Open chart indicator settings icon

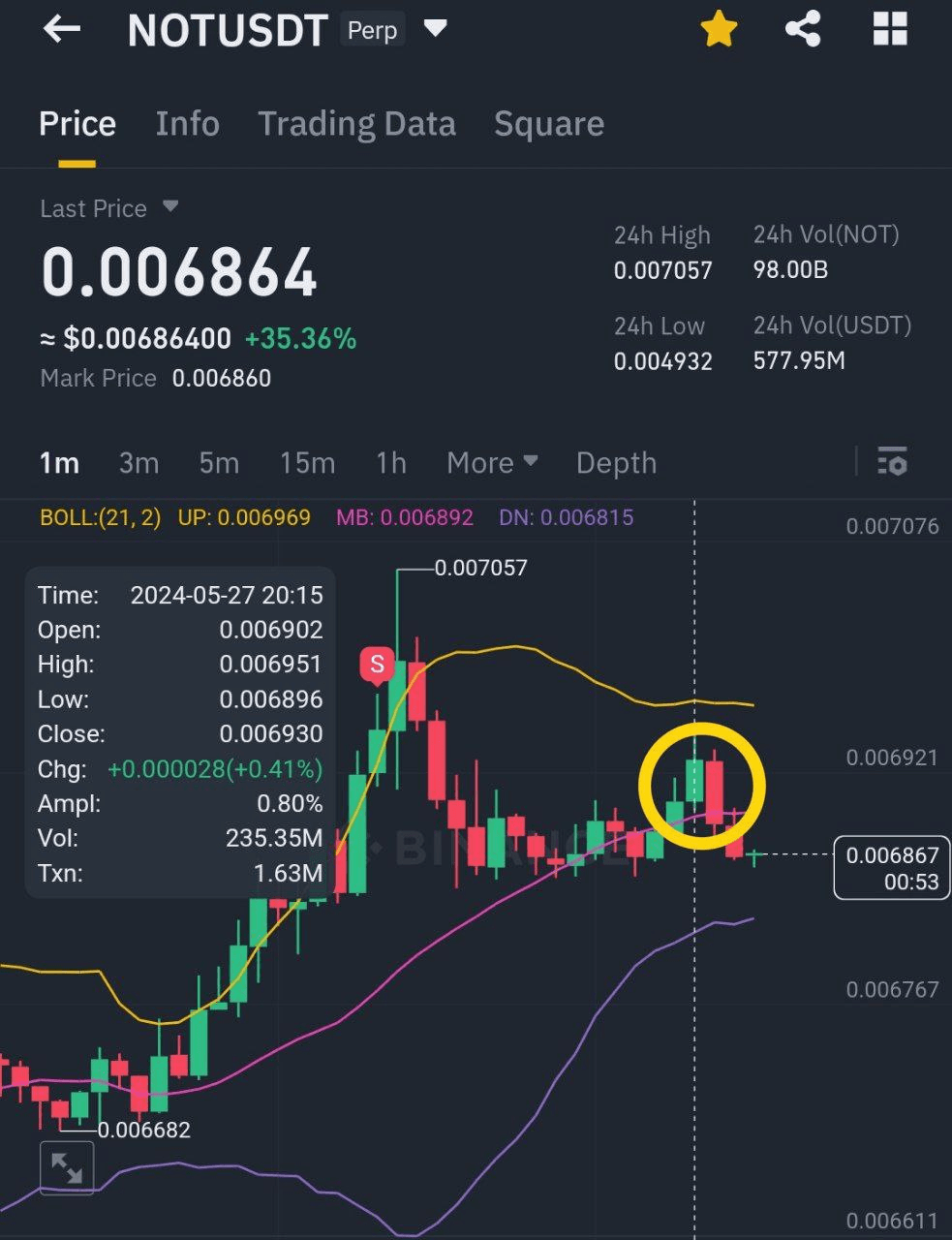(892, 461)
